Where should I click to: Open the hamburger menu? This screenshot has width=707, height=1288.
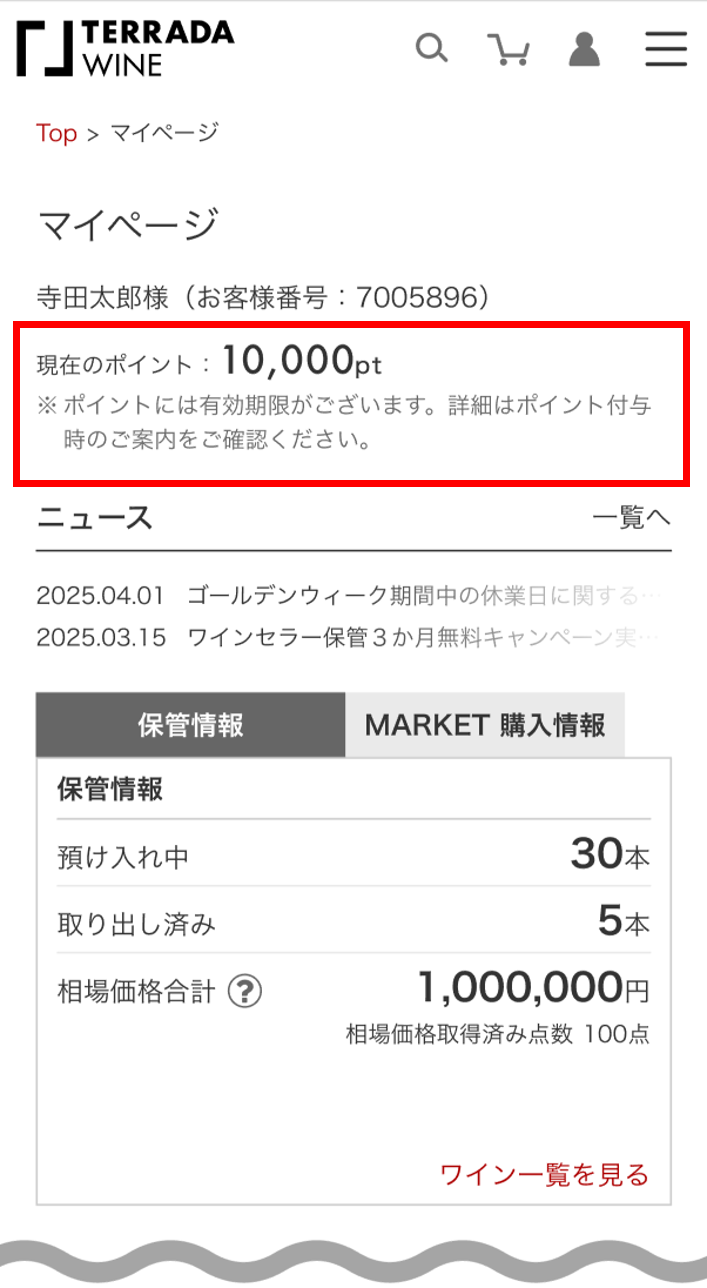[x=665, y=48]
